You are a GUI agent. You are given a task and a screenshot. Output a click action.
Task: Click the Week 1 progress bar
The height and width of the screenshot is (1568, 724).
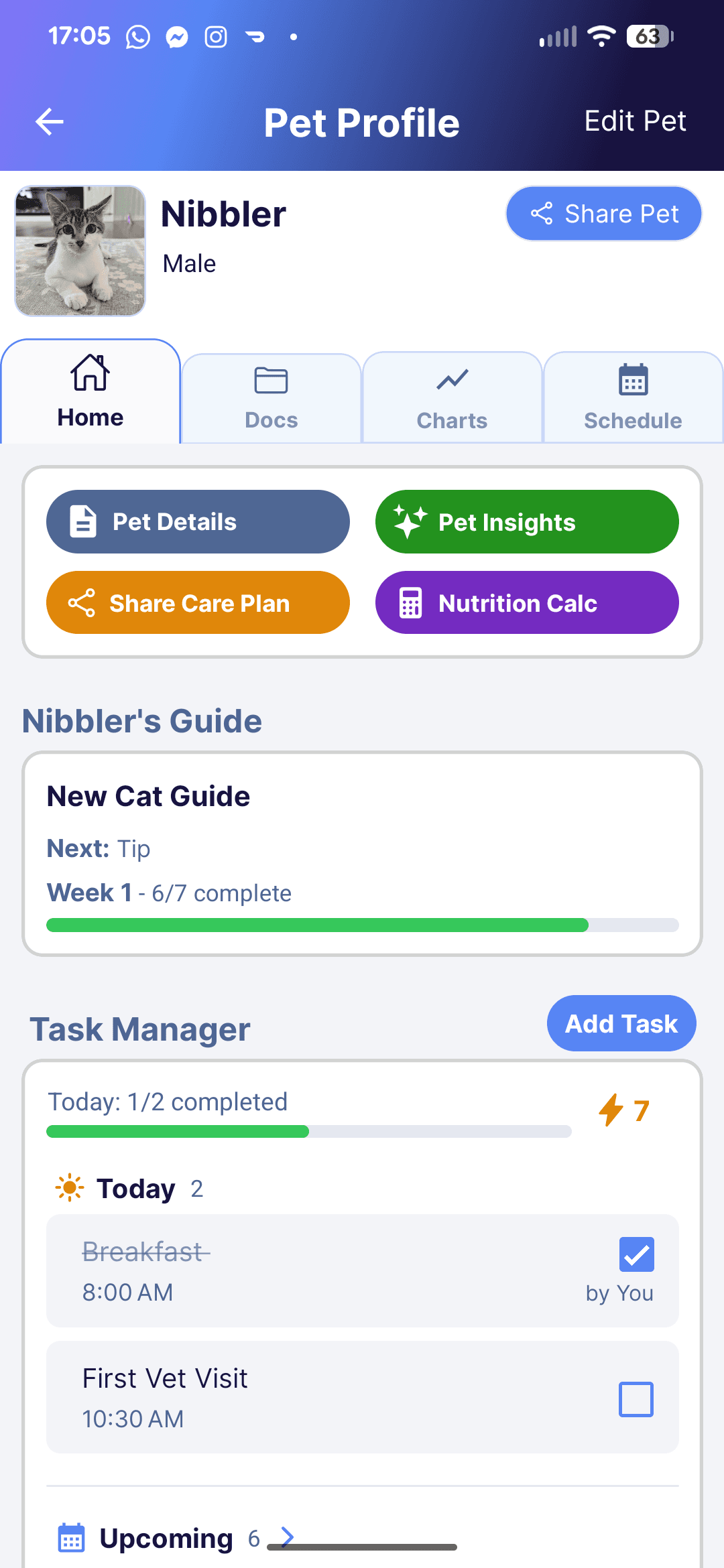point(362,925)
